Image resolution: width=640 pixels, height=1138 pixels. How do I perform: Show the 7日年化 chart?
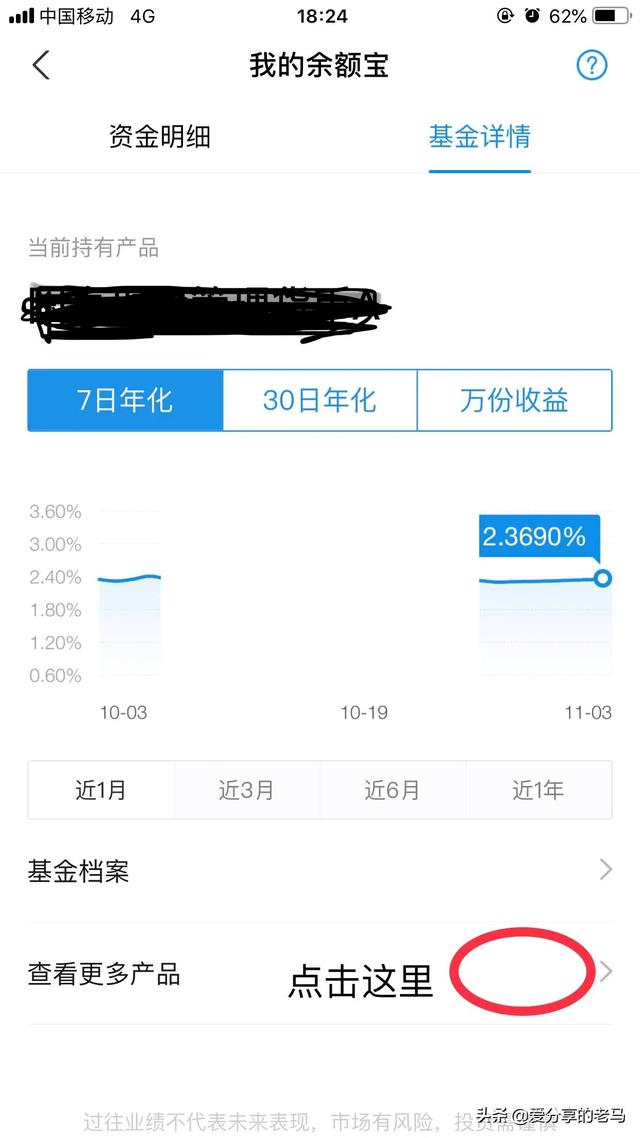[125, 400]
